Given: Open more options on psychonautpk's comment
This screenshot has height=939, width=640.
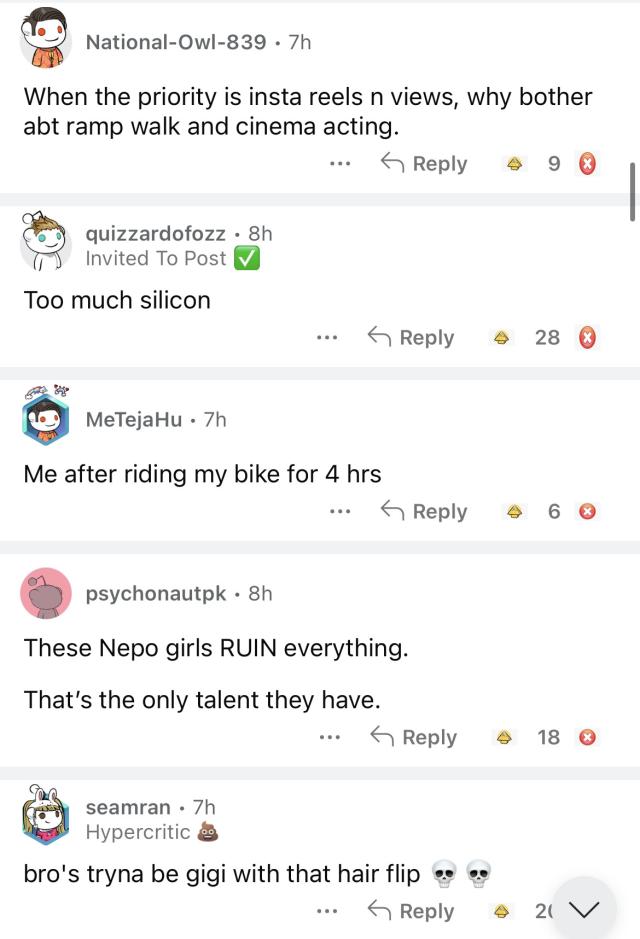Looking at the screenshot, I should click(x=328, y=737).
